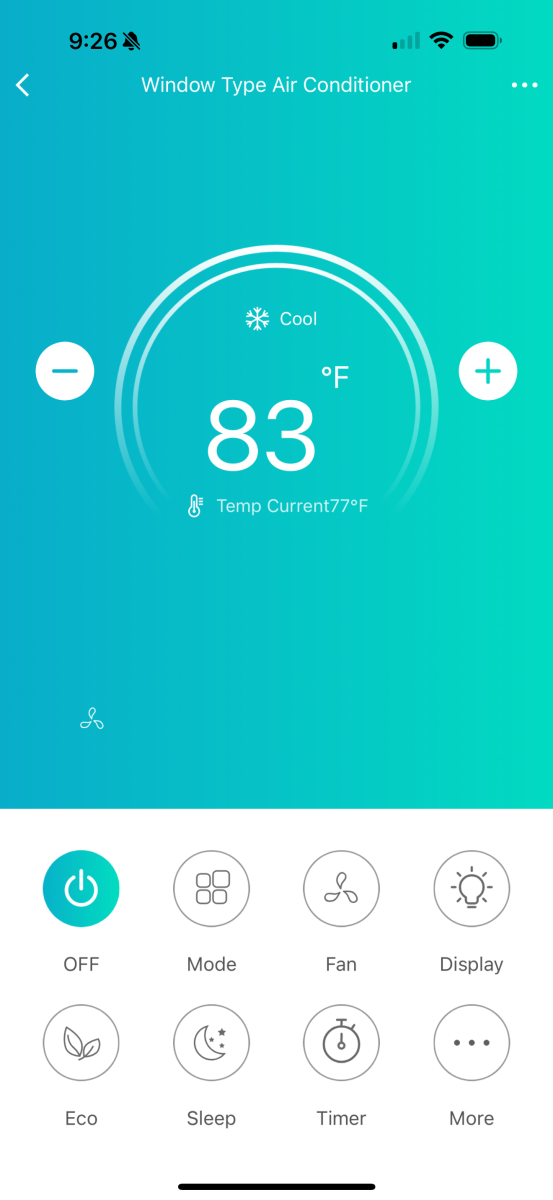Turn the air conditioner off

81,888
